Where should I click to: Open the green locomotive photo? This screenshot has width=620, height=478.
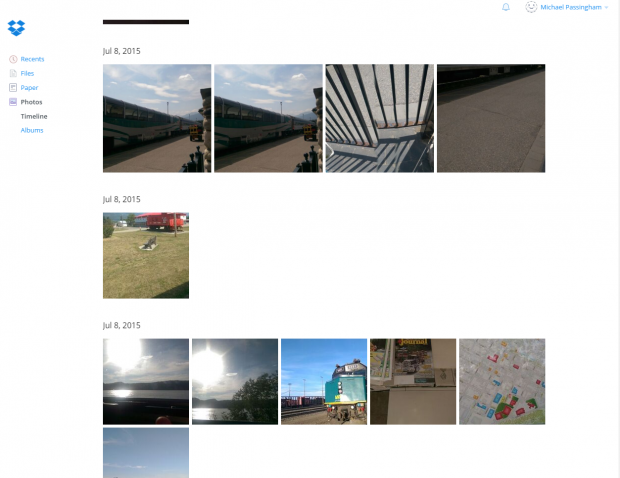323,381
